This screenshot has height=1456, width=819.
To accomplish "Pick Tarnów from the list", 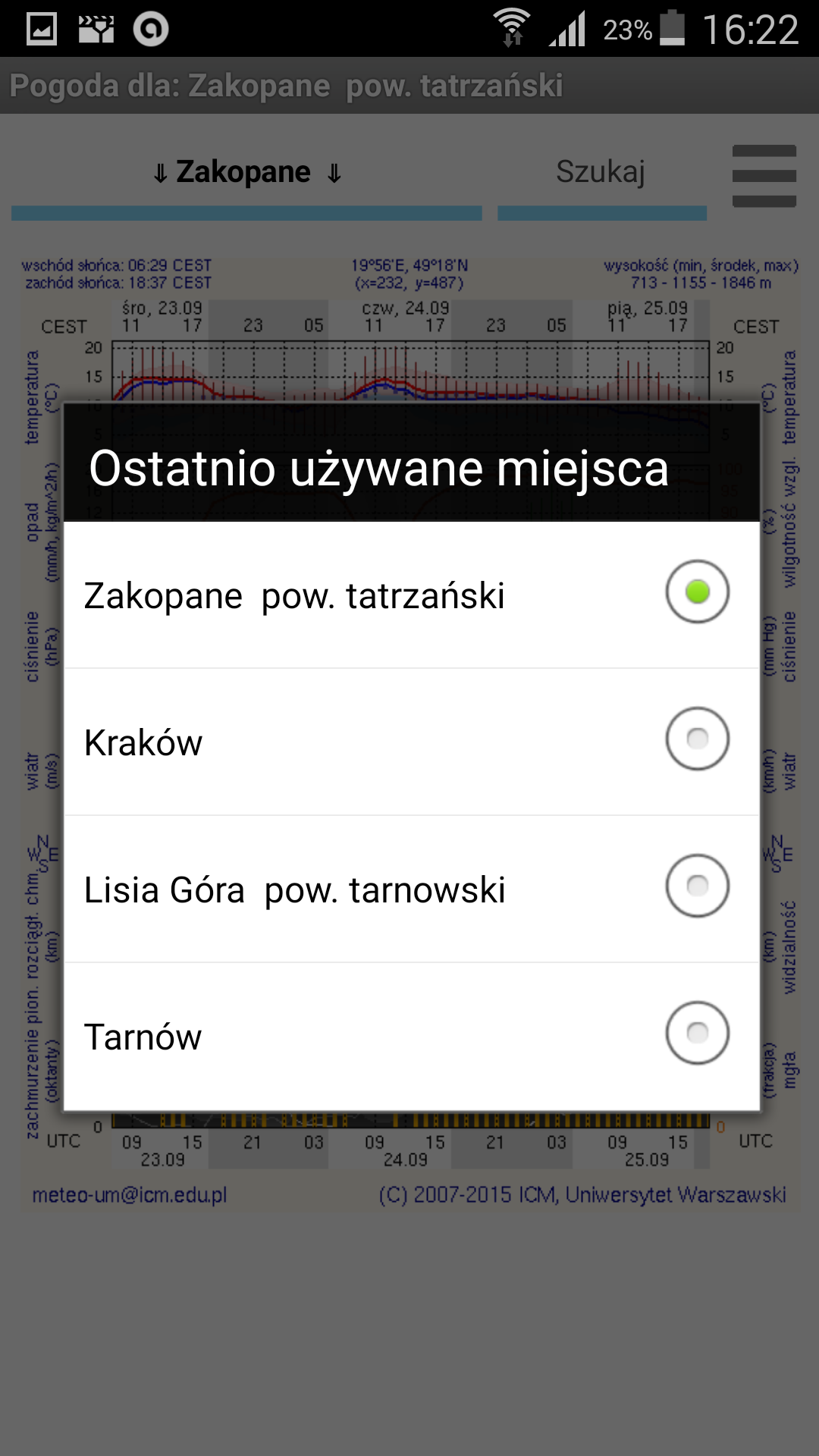I will tap(411, 1036).
